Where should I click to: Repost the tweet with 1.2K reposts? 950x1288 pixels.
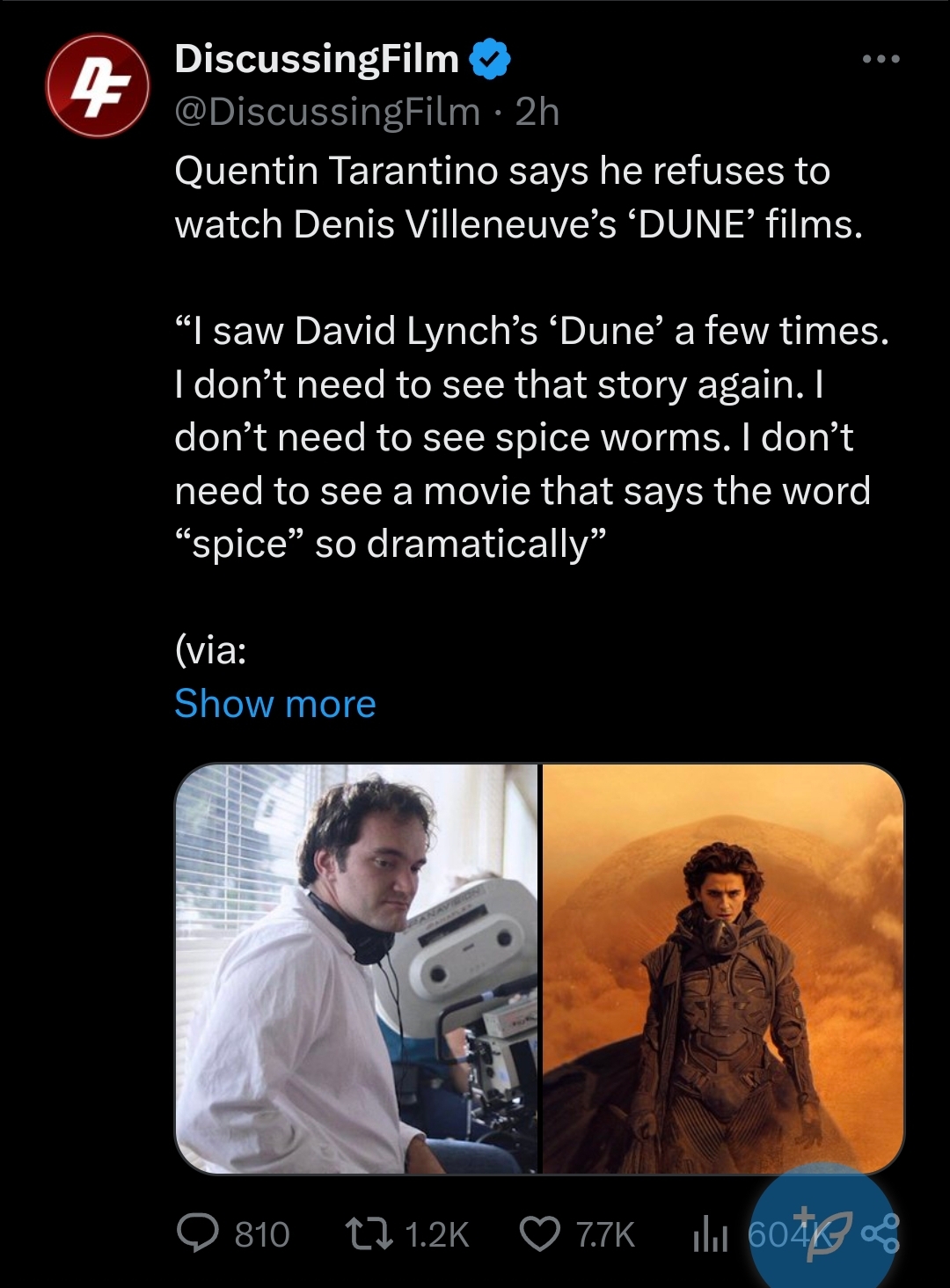[406, 1233]
